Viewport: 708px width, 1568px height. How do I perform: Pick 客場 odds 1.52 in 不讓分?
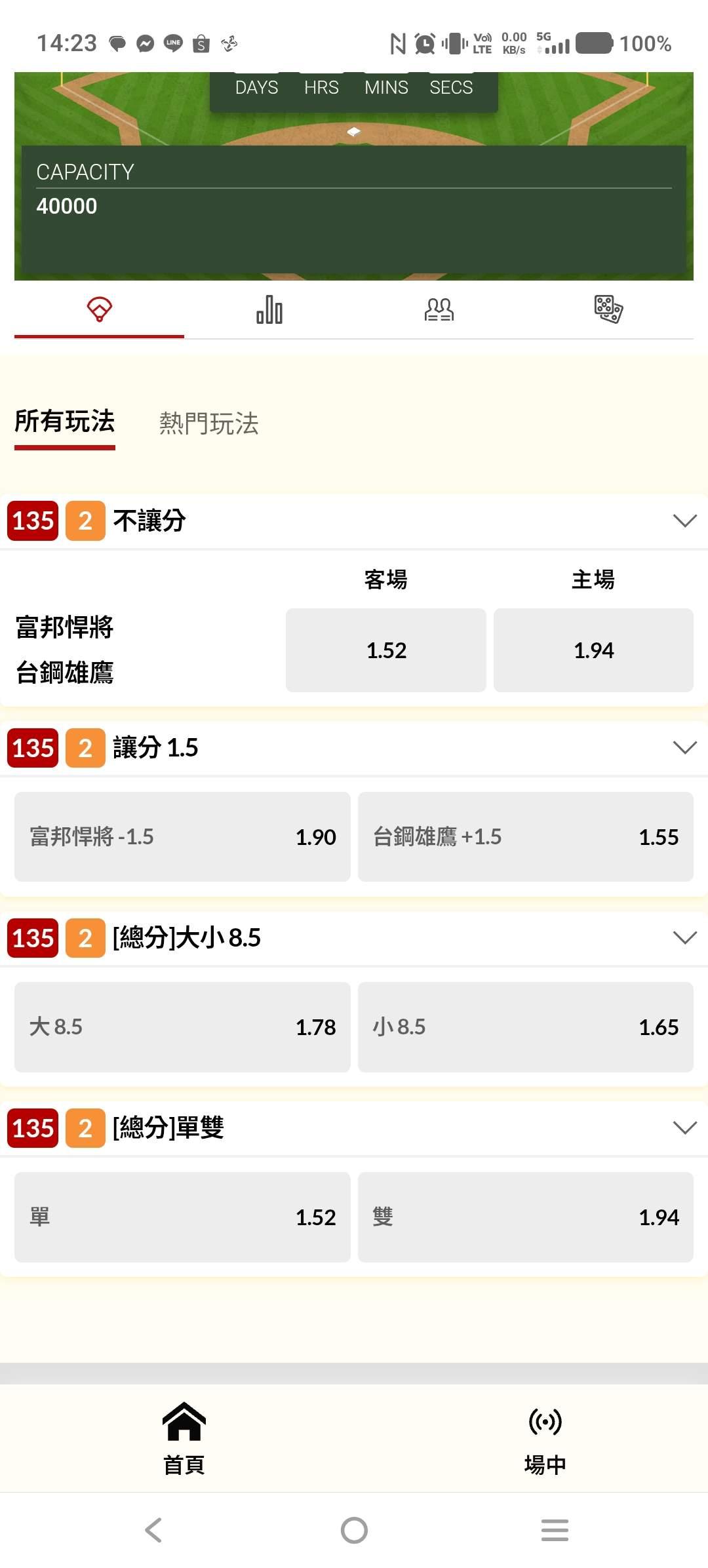tap(386, 650)
